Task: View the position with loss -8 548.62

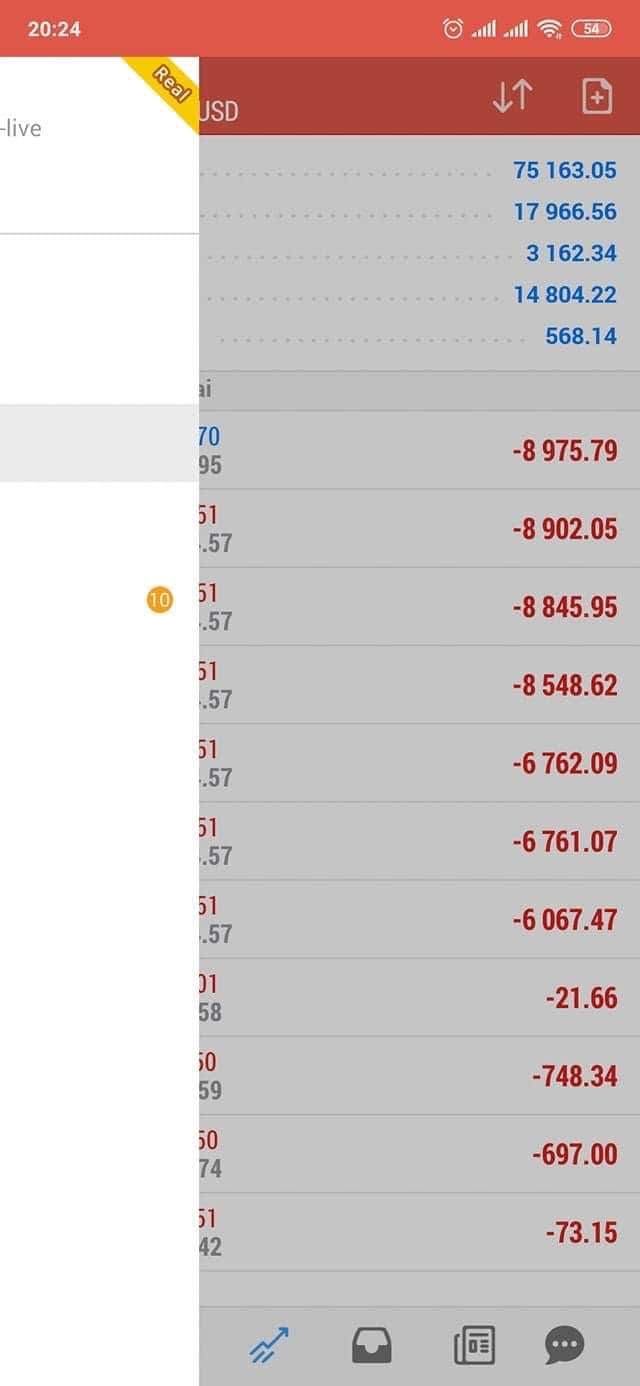Action: [x=420, y=685]
